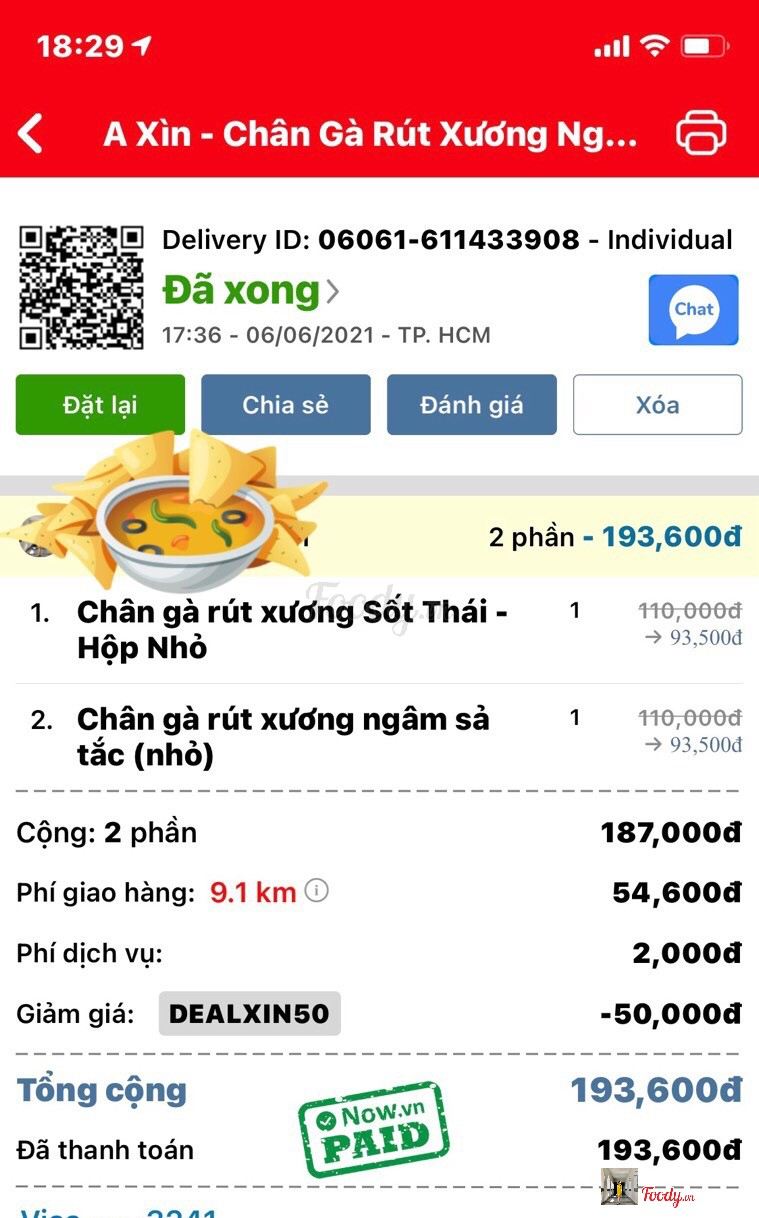Viewport: 759px width, 1218px height.
Task: Show delivery fee info next to 9.1 km
Action: 316,891
